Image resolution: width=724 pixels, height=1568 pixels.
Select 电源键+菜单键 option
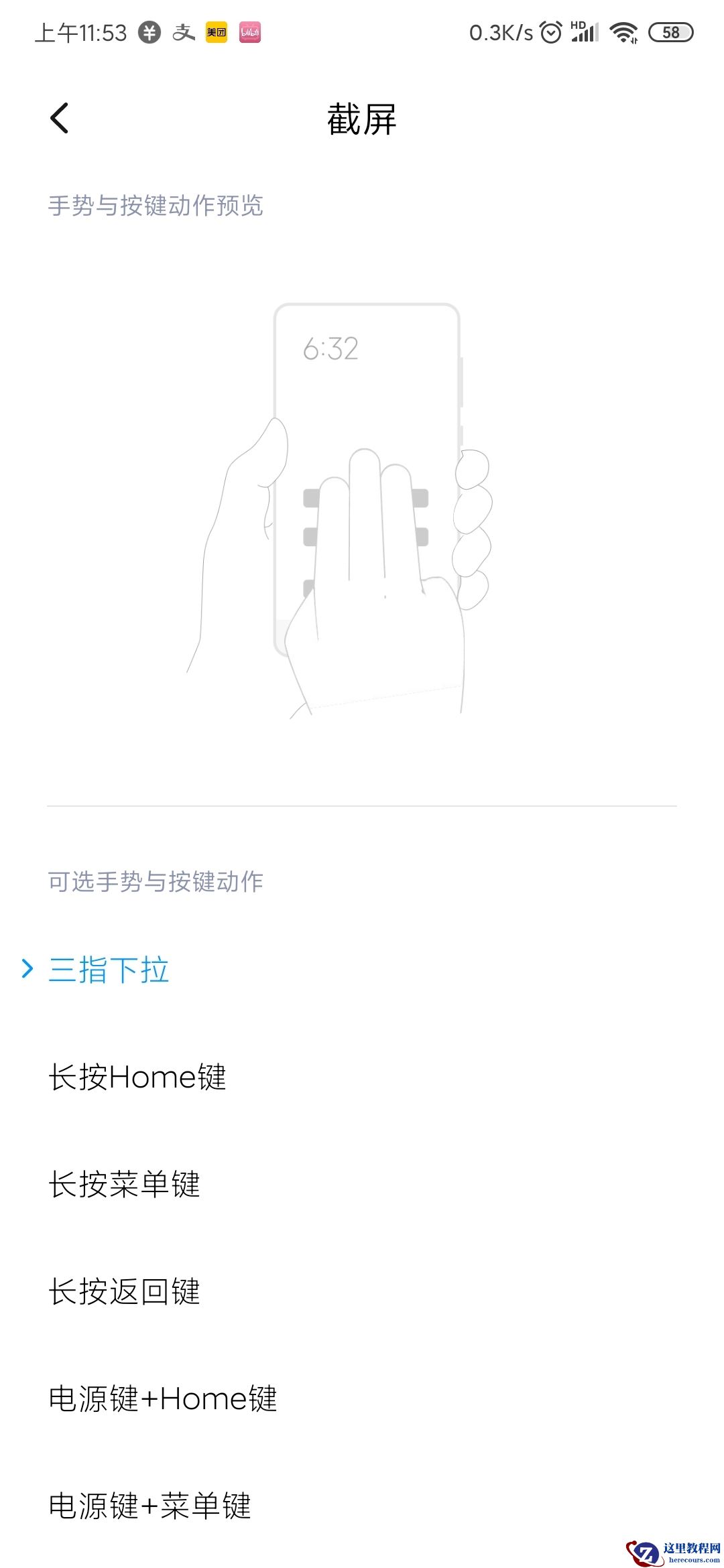click(150, 1506)
